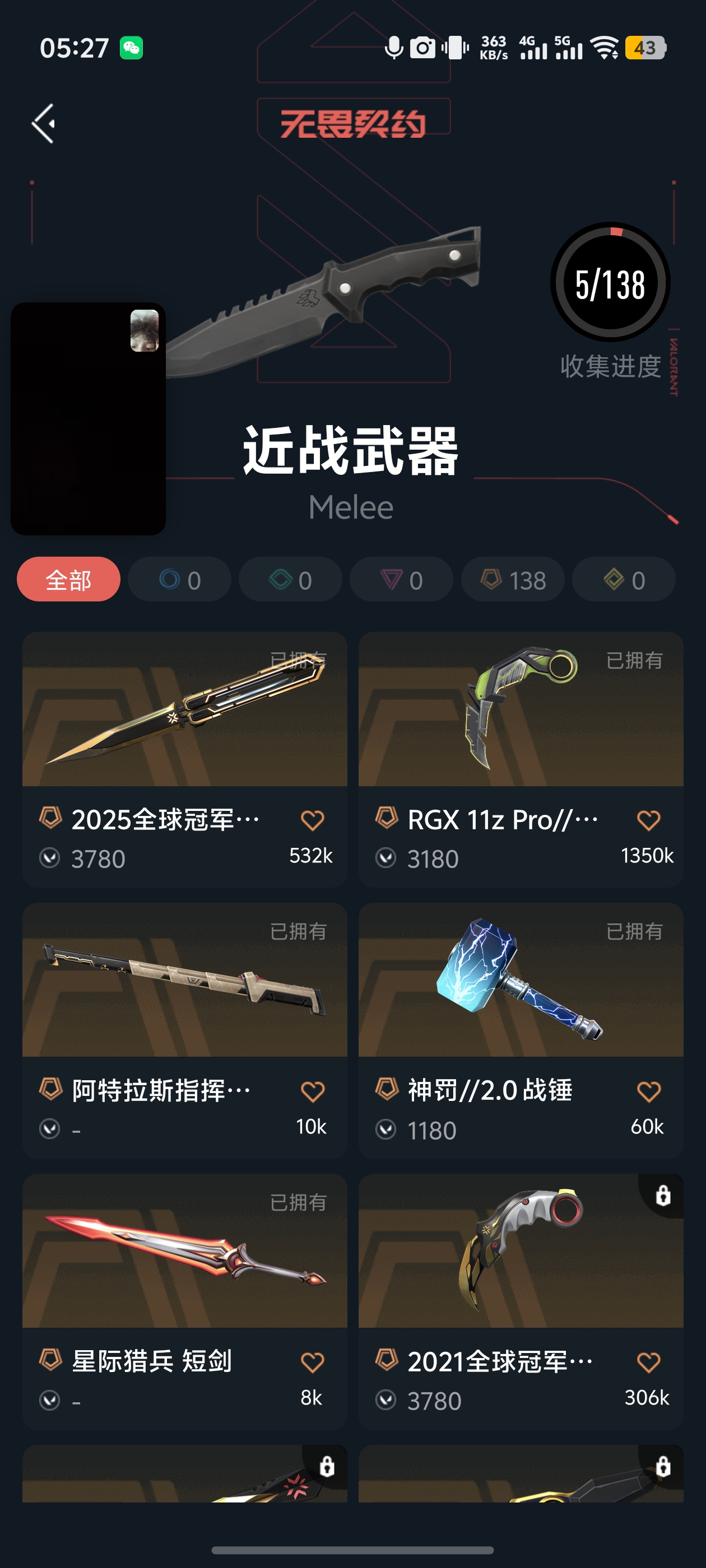
Task: Filter by the green diamond tier chip
Action: click(x=290, y=580)
